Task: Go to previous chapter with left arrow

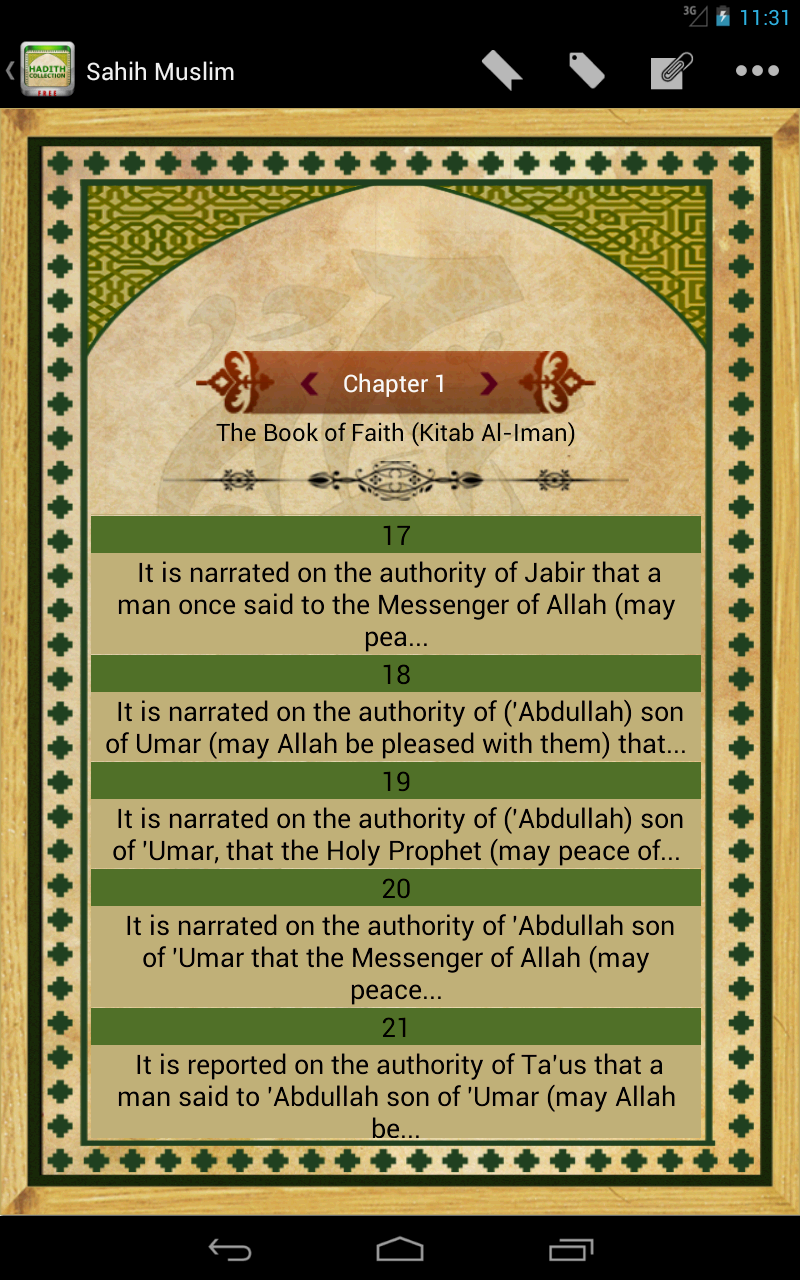Action: coord(310,383)
